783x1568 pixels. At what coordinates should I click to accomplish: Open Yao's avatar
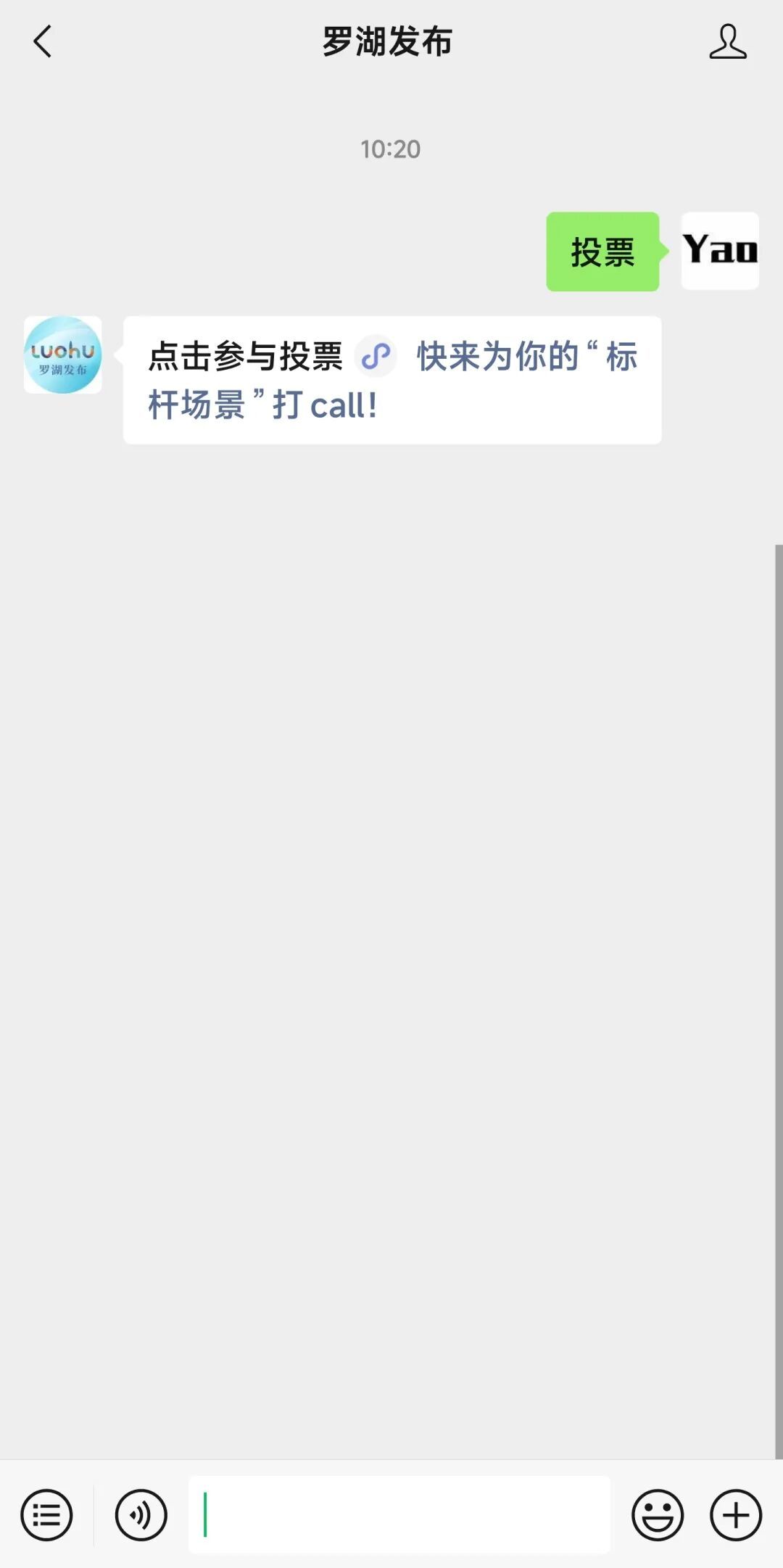(x=720, y=251)
